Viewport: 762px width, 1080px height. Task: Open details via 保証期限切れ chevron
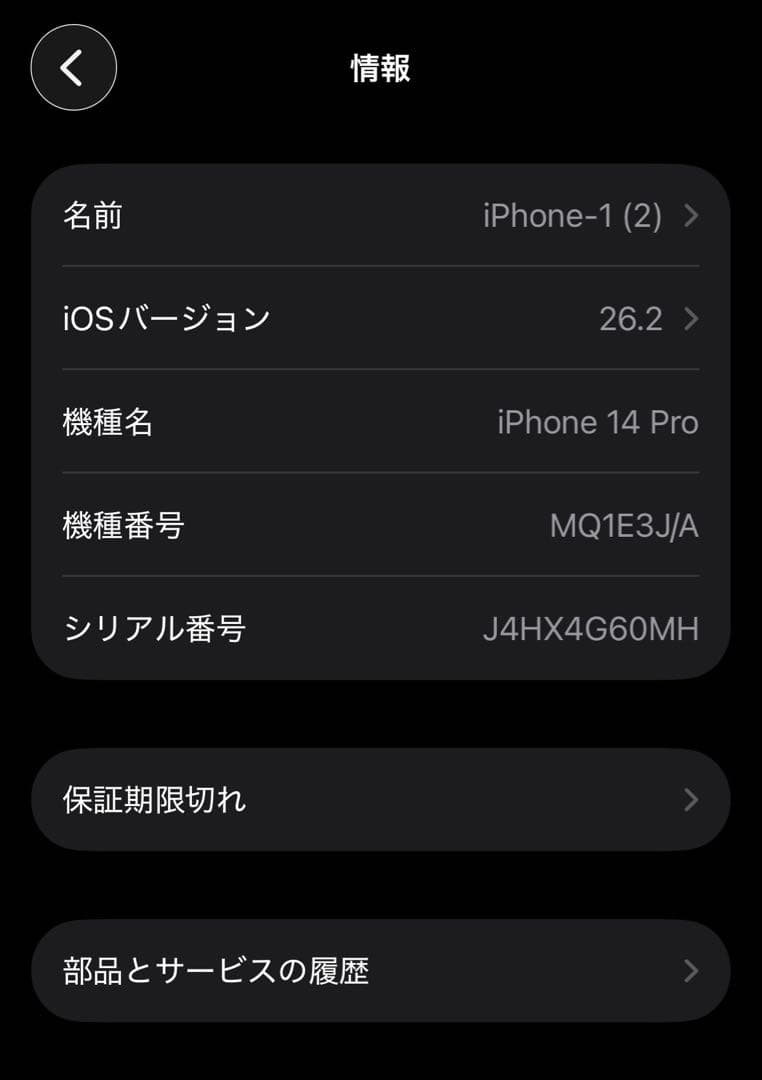(690, 799)
